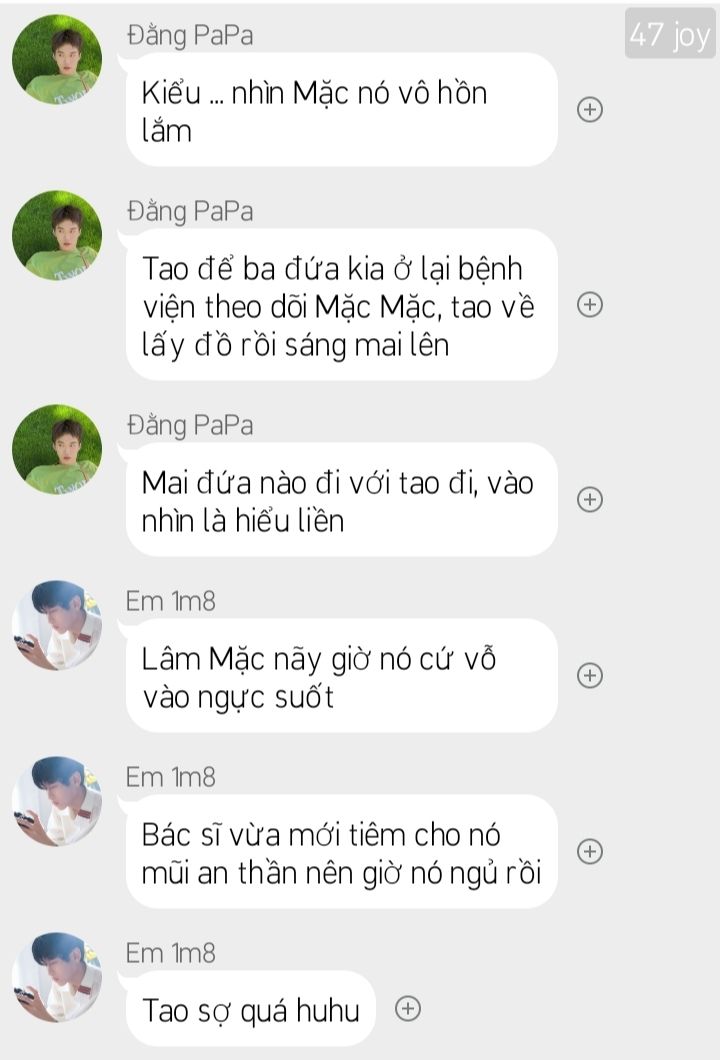React to "Lâm Mặc nãy giờ" message
The width and height of the screenshot is (720, 1060).
590,675
